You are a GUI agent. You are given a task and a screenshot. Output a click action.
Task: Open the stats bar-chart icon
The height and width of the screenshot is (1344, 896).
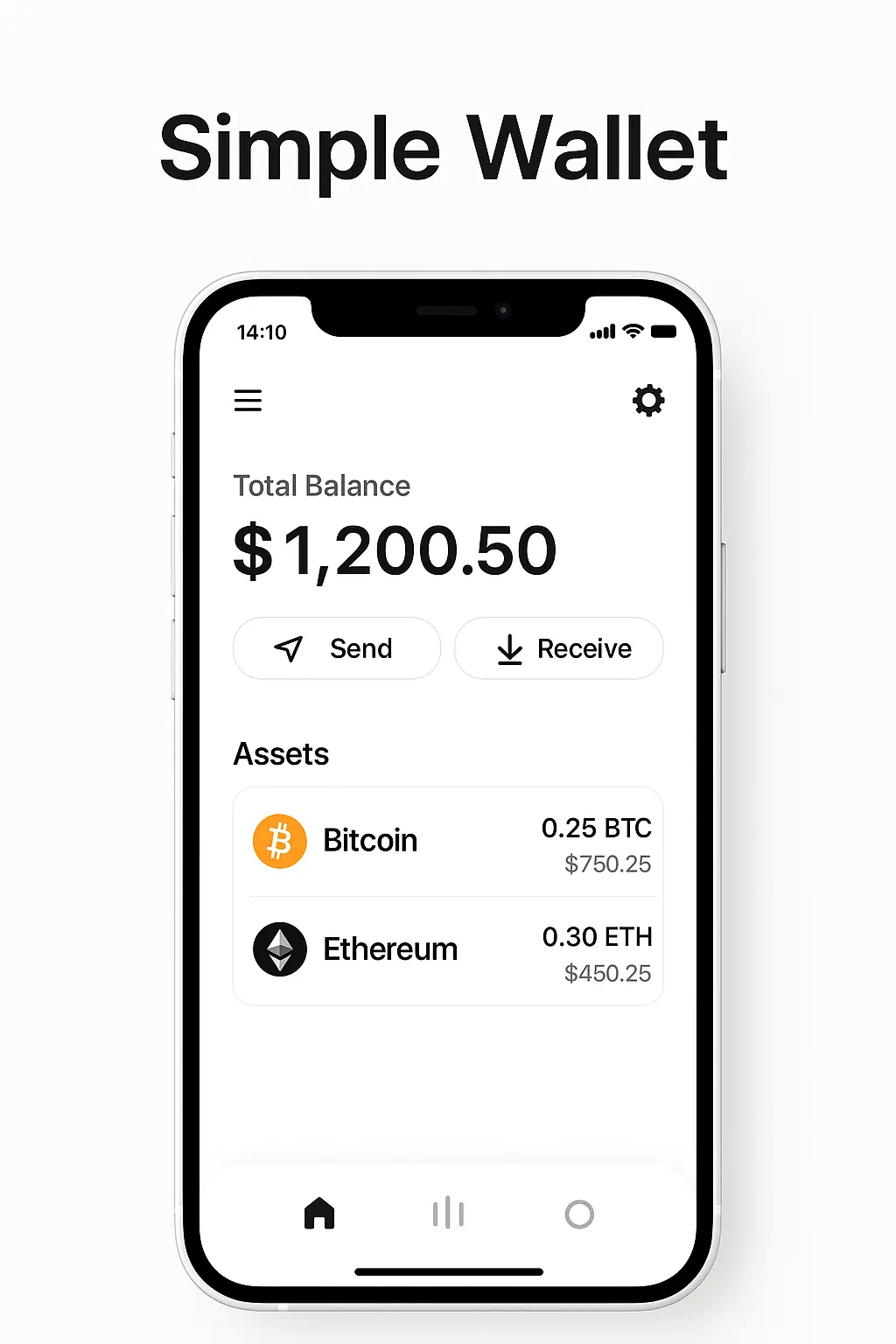pyautogui.click(x=448, y=1214)
